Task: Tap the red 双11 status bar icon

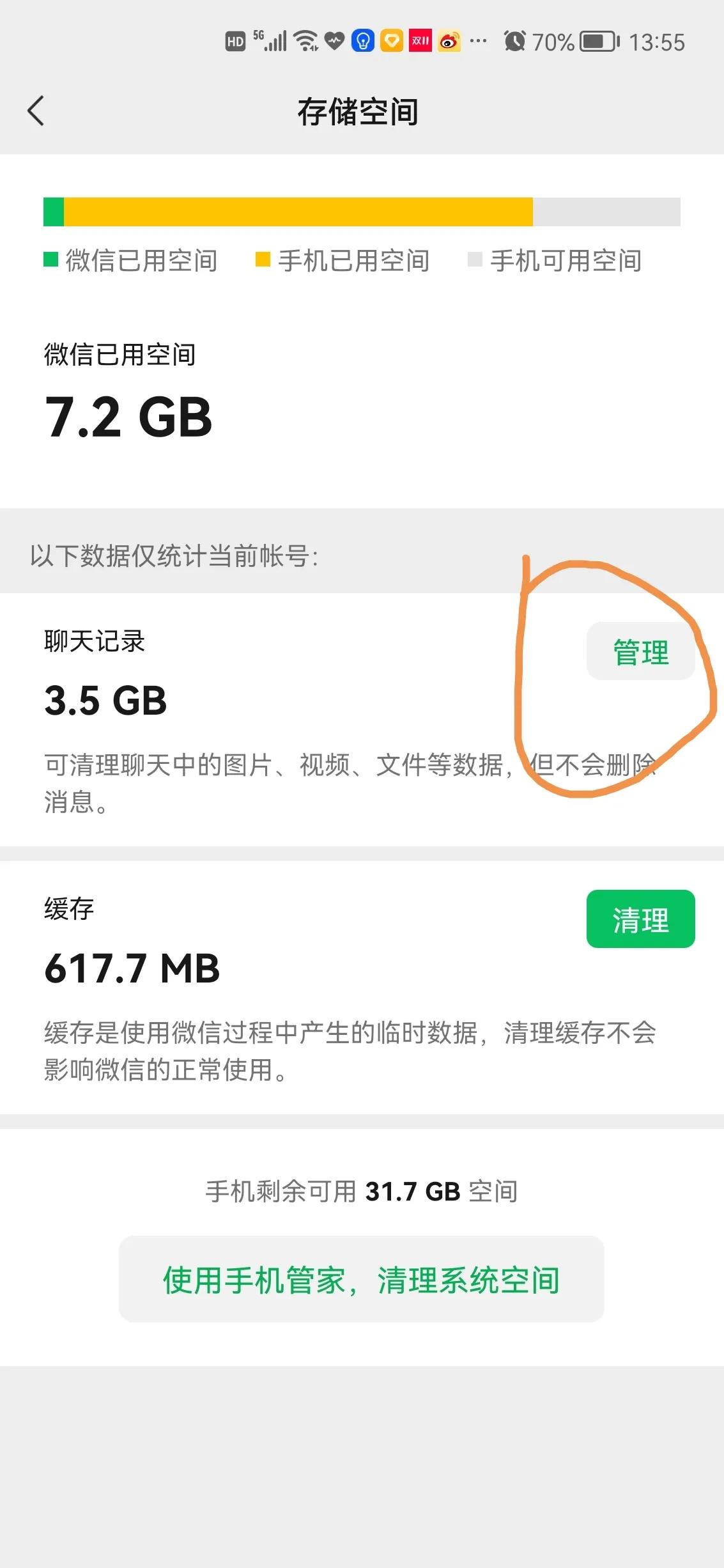Action: point(419,41)
